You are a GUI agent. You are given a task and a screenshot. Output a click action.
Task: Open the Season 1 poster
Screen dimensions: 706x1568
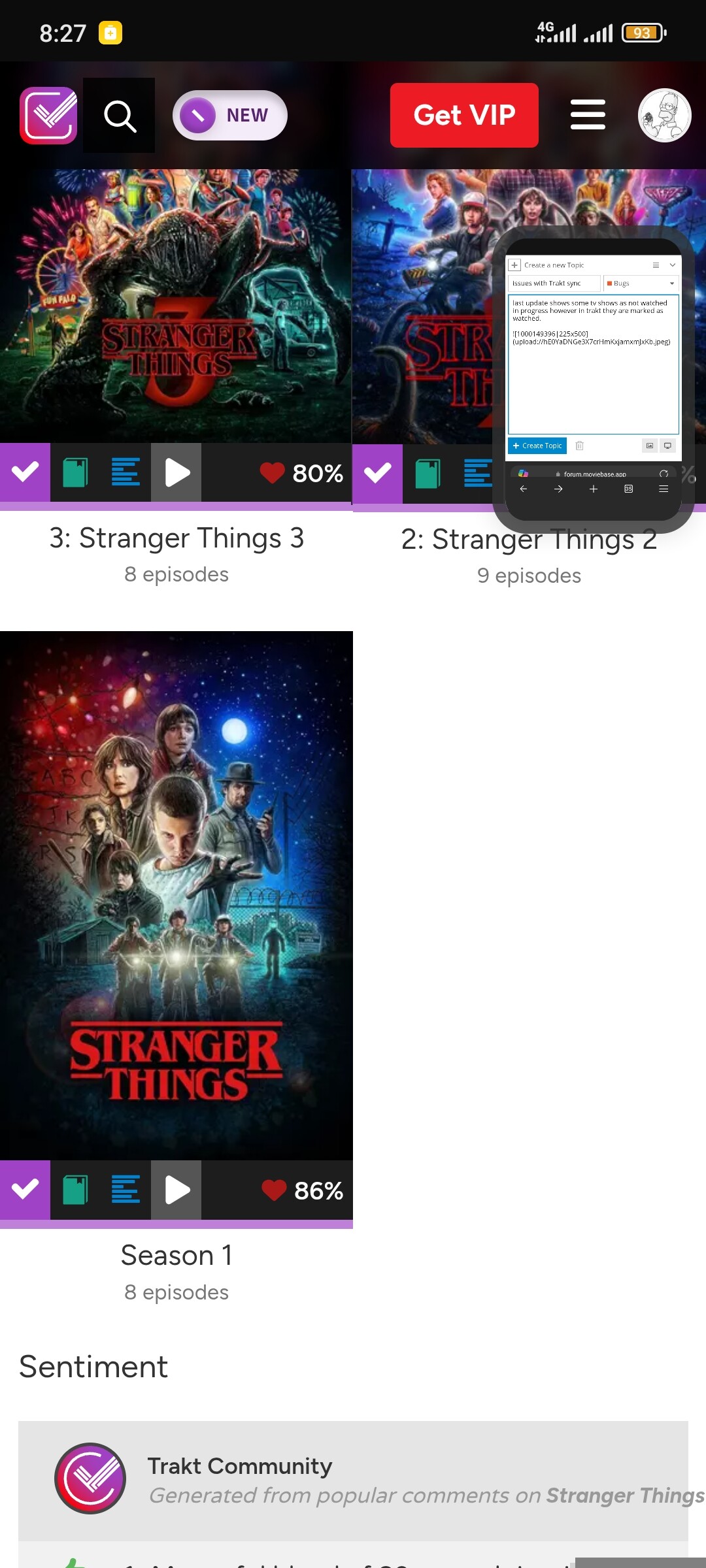tap(176, 895)
